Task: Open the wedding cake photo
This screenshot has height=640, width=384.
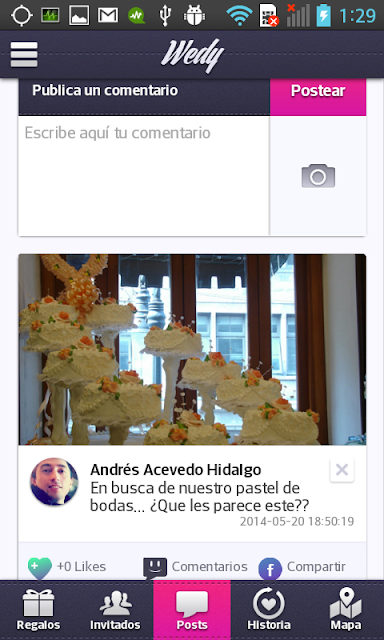Action: point(192,349)
